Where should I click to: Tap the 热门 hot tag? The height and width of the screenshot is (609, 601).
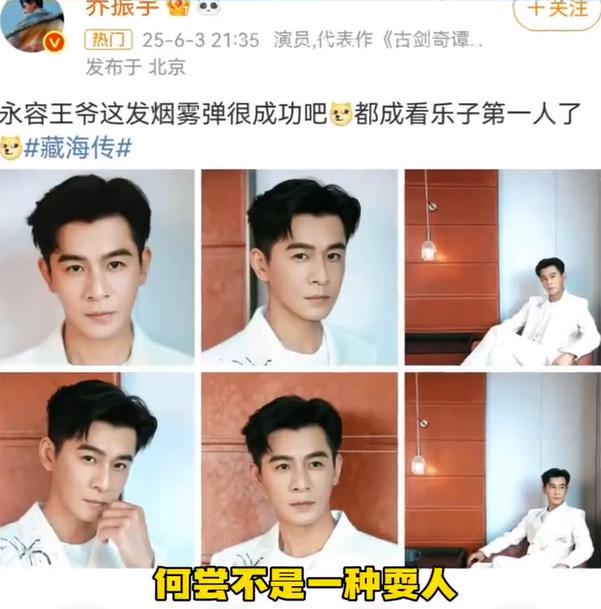[106, 41]
